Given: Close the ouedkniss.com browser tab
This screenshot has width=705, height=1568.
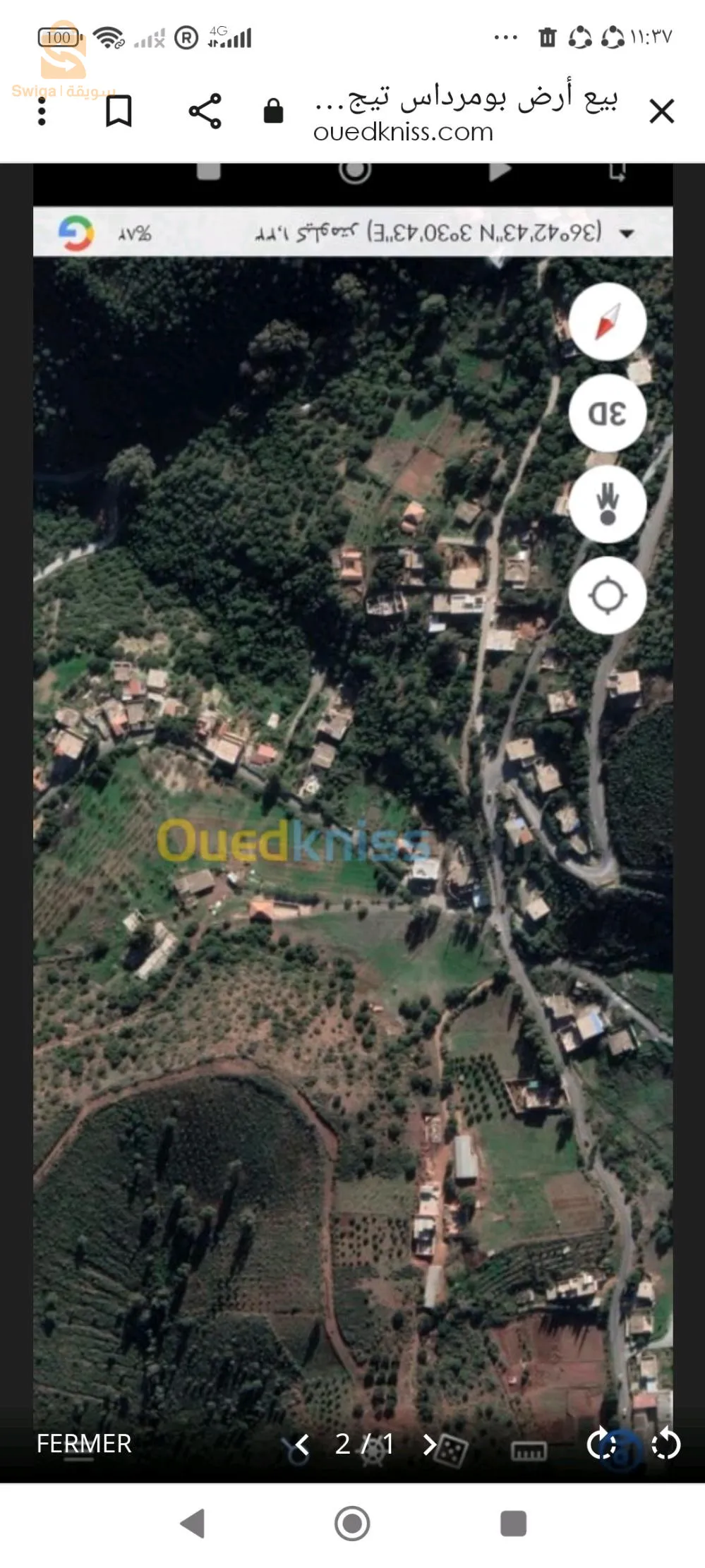Looking at the screenshot, I should click(x=661, y=111).
